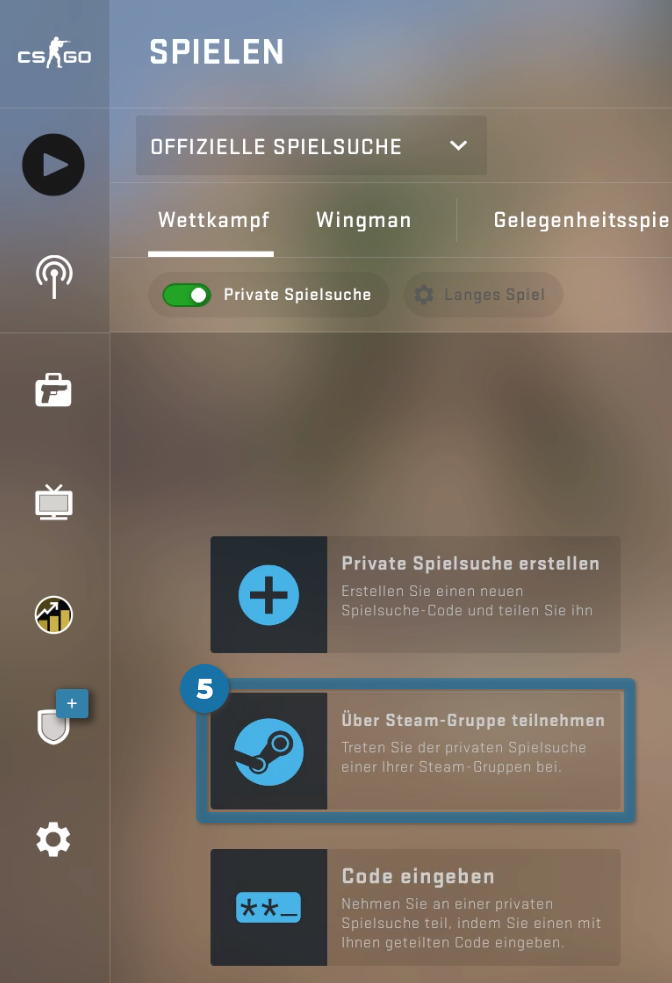Open the watch TV icon
This screenshot has width=672, height=983.
pyautogui.click(x=54, y=502)
